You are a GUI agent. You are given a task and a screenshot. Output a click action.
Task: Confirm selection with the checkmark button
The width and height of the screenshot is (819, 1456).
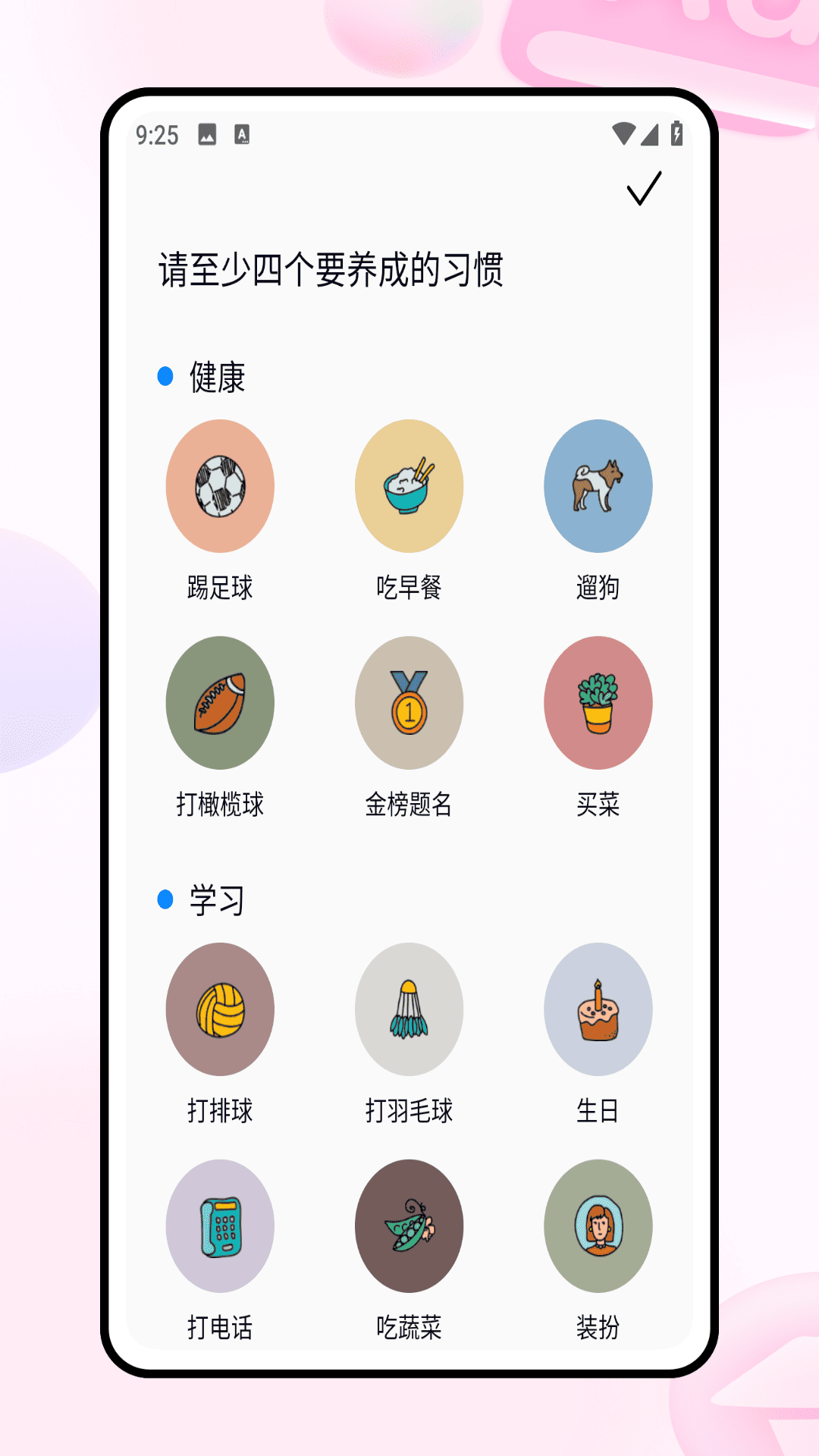coord(644,189)
